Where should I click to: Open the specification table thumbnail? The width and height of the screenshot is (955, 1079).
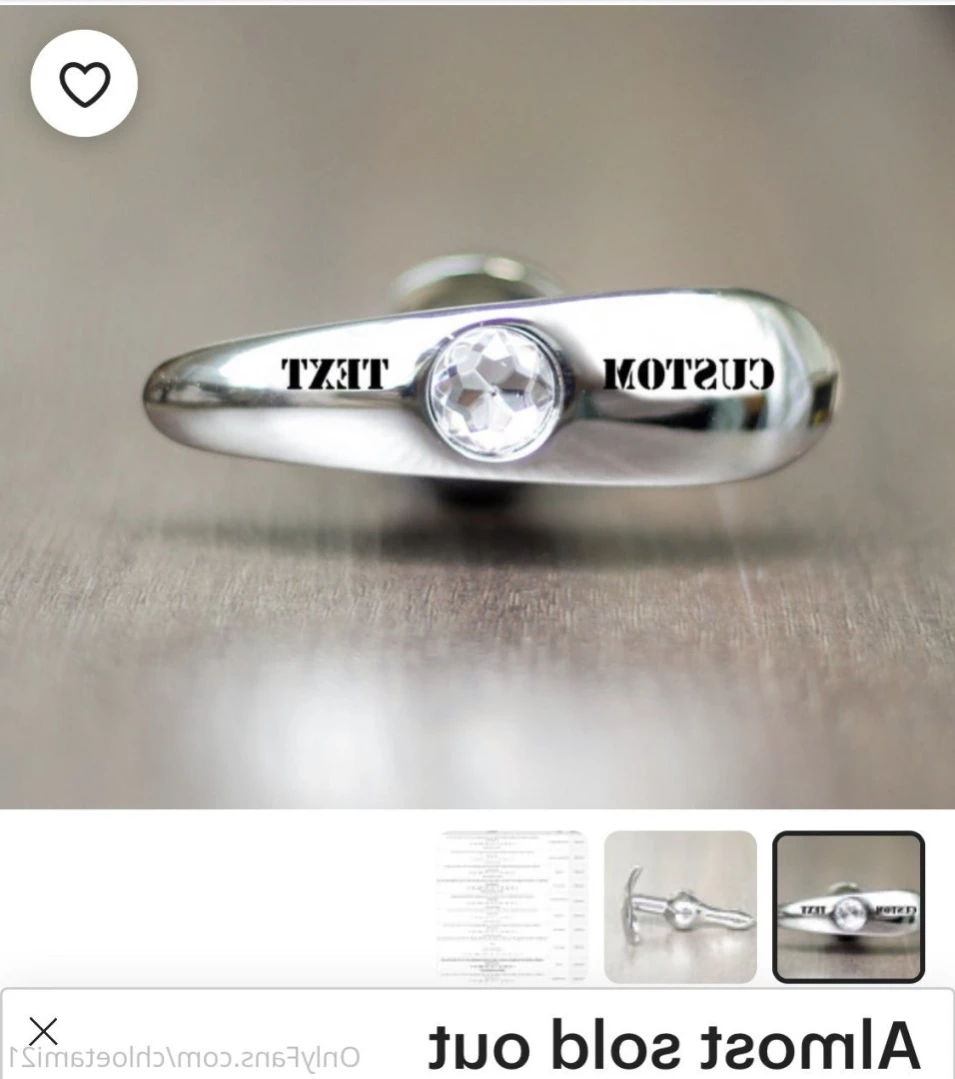coord(512,907)
